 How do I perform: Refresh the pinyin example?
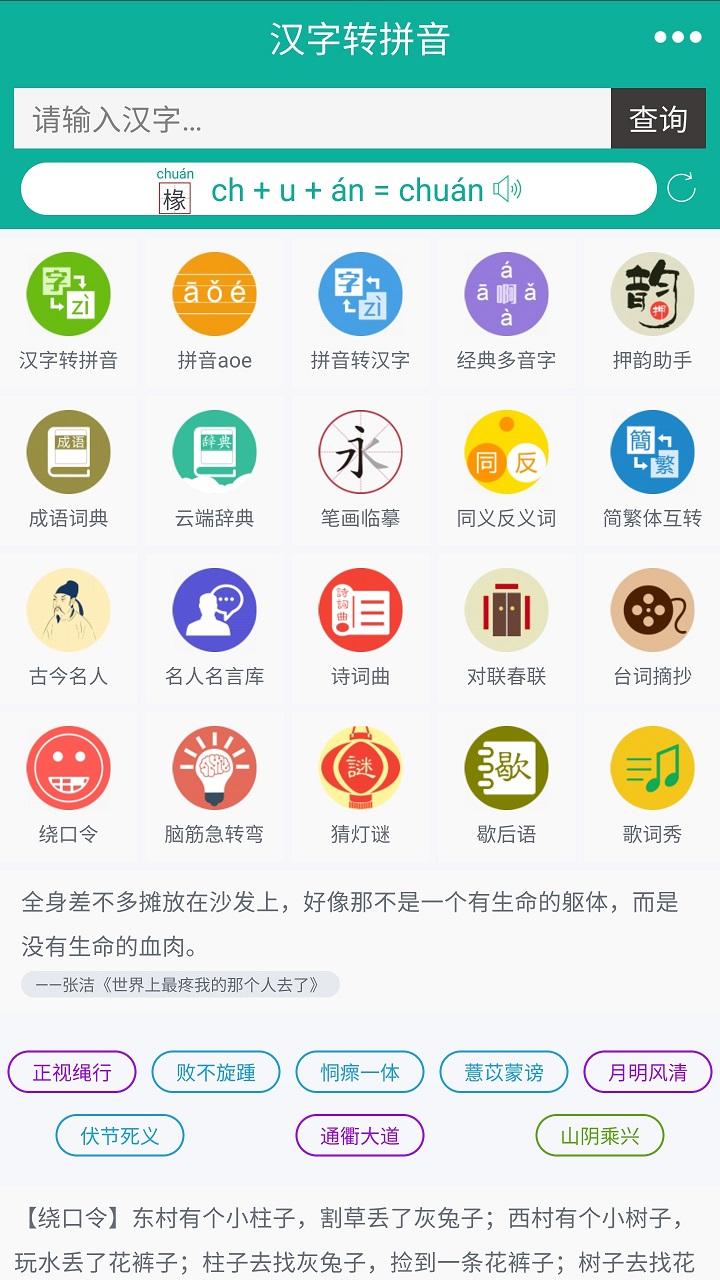(681, 188)
